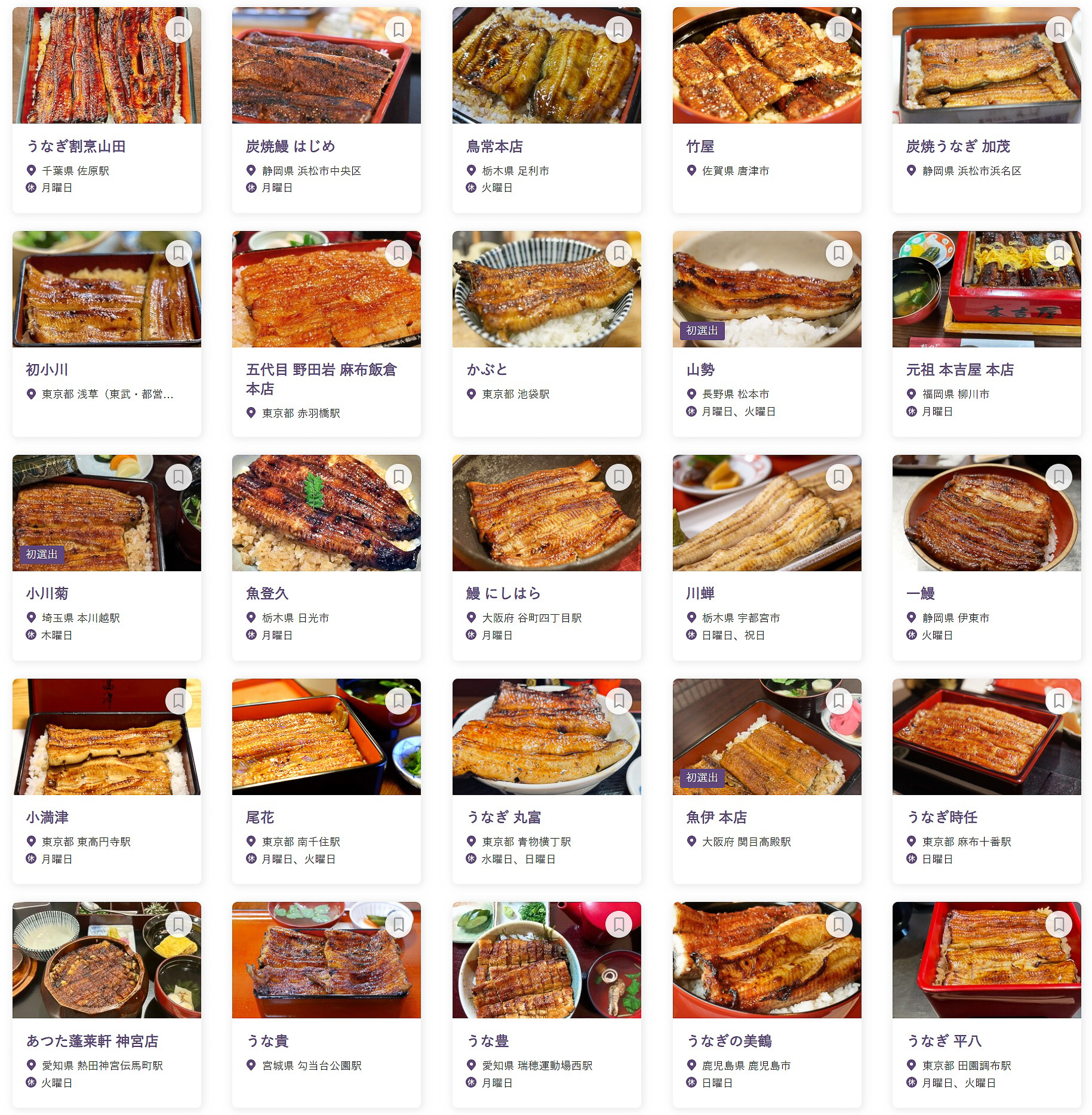
Task: Open the 山勢 restaurant card
Action: pyautogui.click(x=700, y=369)
